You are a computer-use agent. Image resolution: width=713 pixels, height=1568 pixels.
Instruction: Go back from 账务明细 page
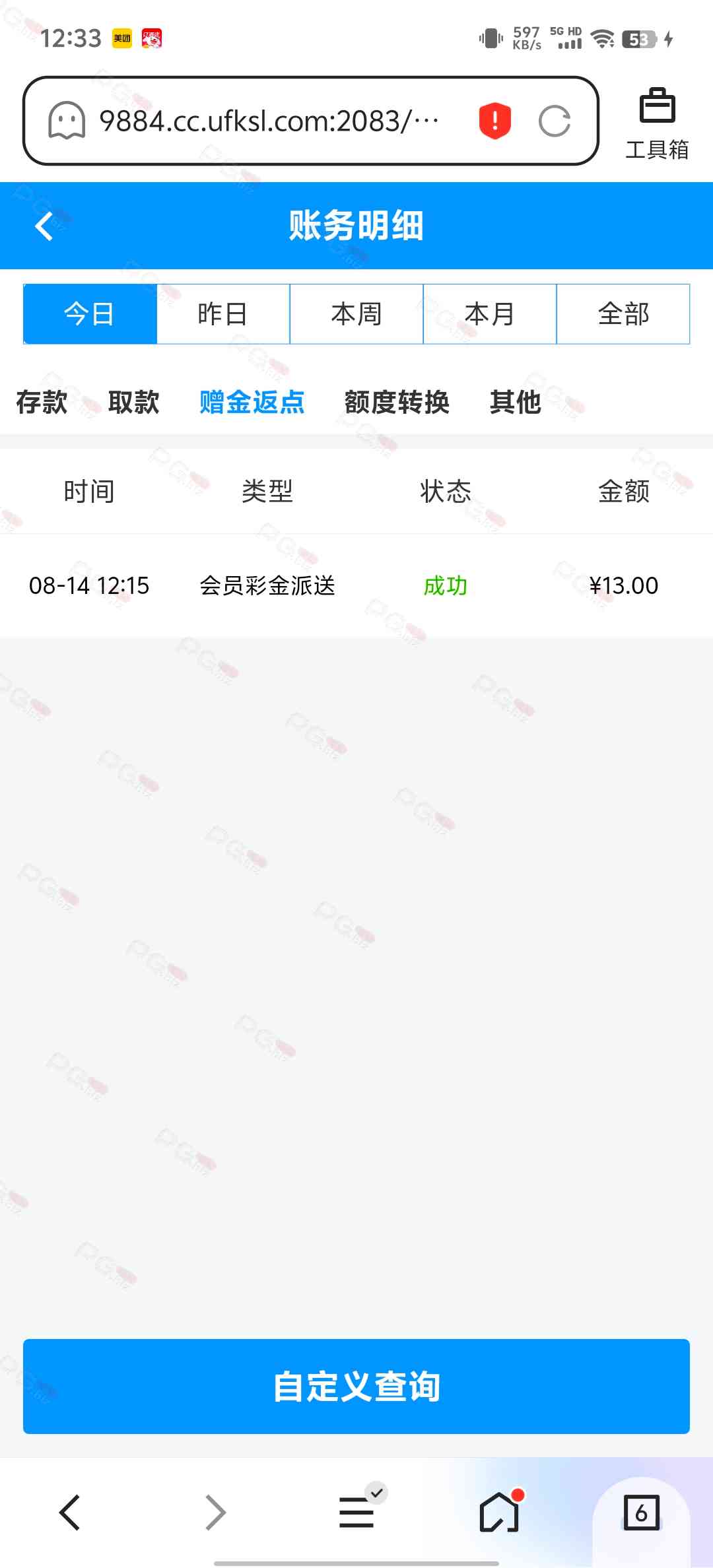click(x=44, y=226)
